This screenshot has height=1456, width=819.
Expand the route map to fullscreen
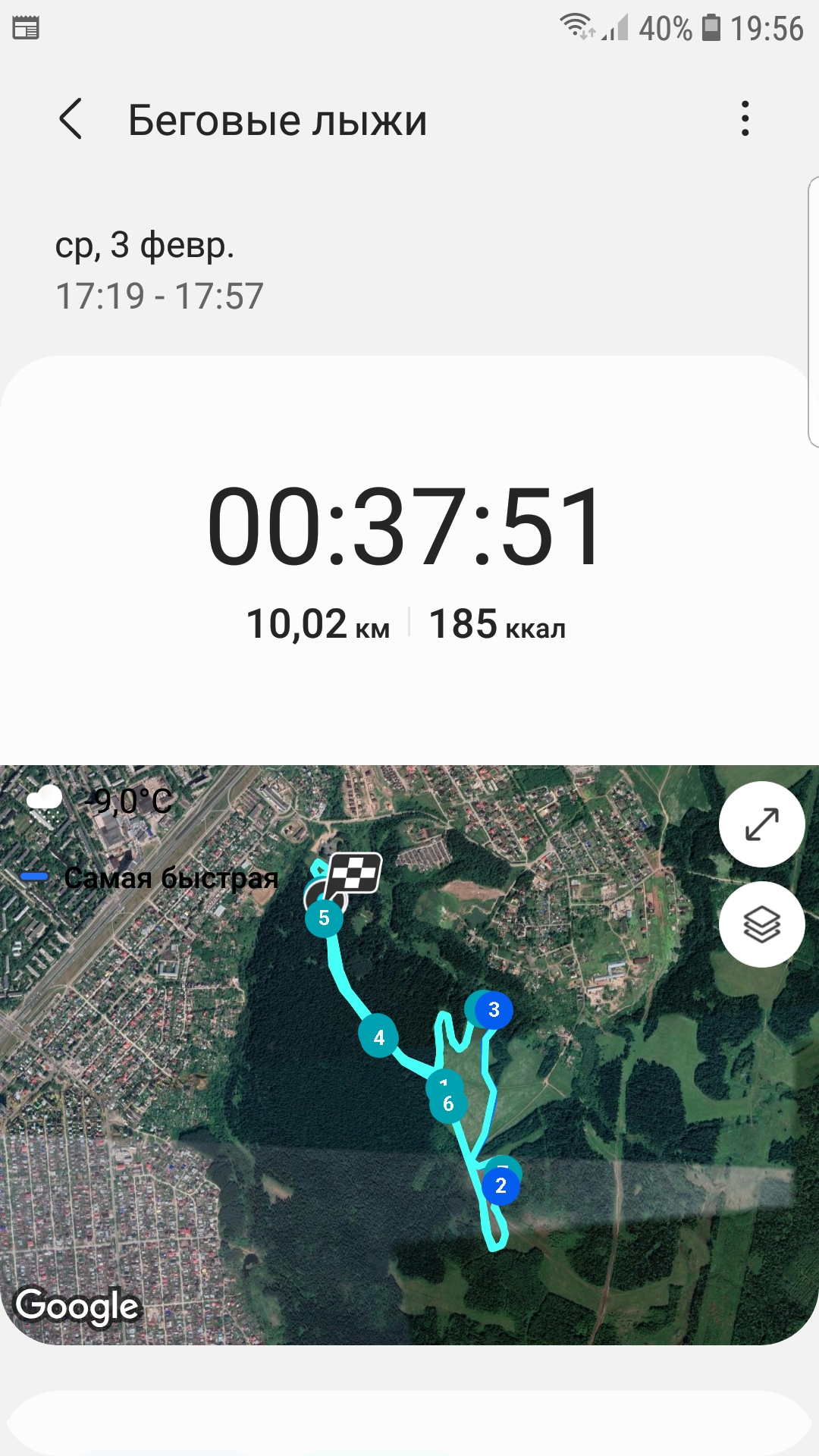point(761,824)
